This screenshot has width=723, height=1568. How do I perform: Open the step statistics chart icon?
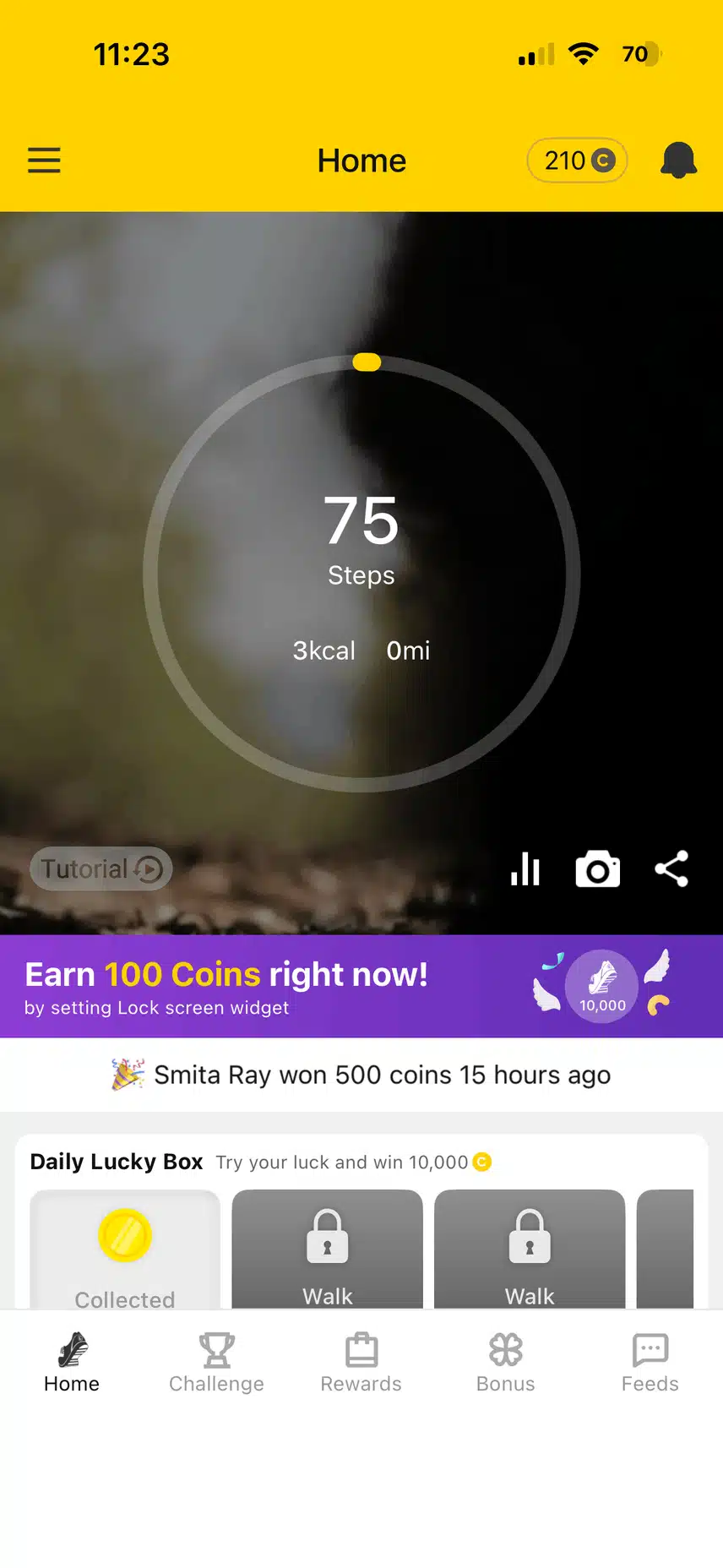pos(525,868)
